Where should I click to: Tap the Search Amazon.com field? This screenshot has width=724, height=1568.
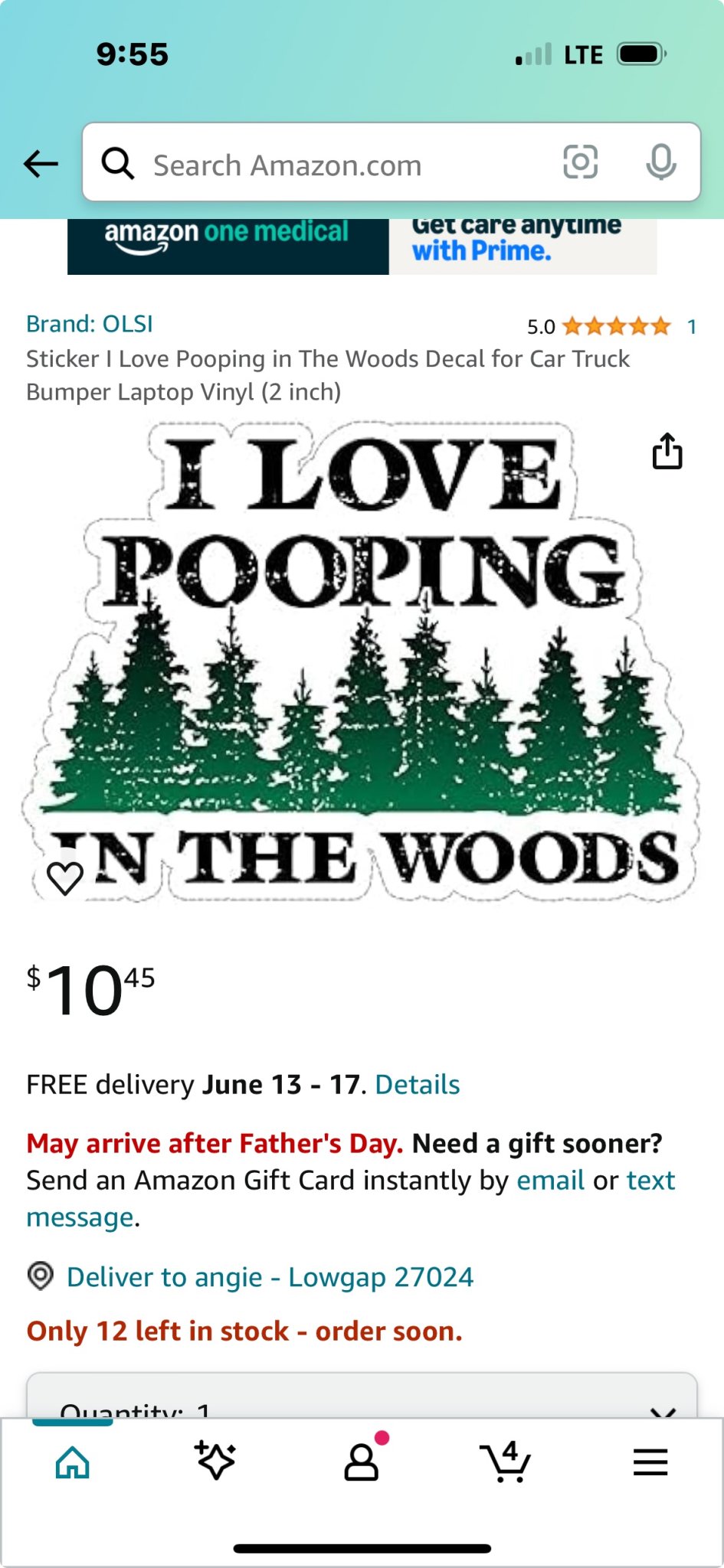click(322, 165)
